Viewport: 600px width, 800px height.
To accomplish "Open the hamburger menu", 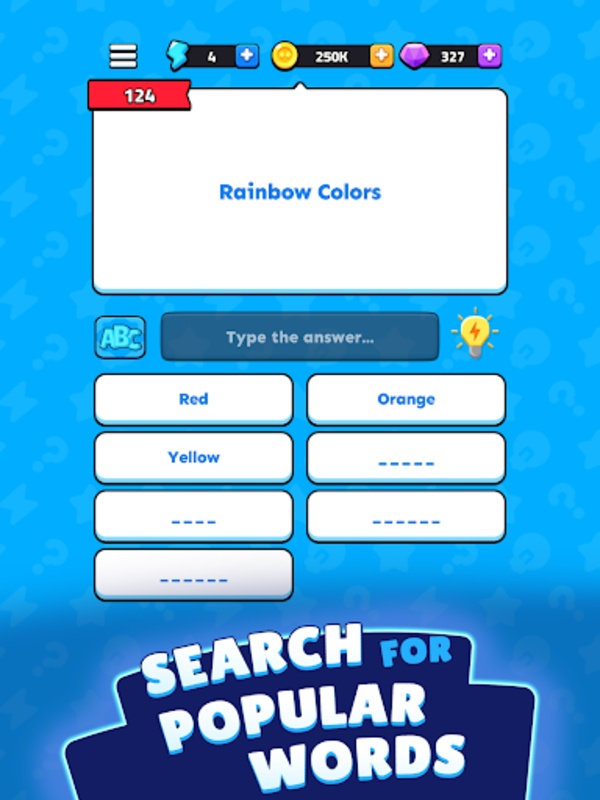I will (123, 56).
